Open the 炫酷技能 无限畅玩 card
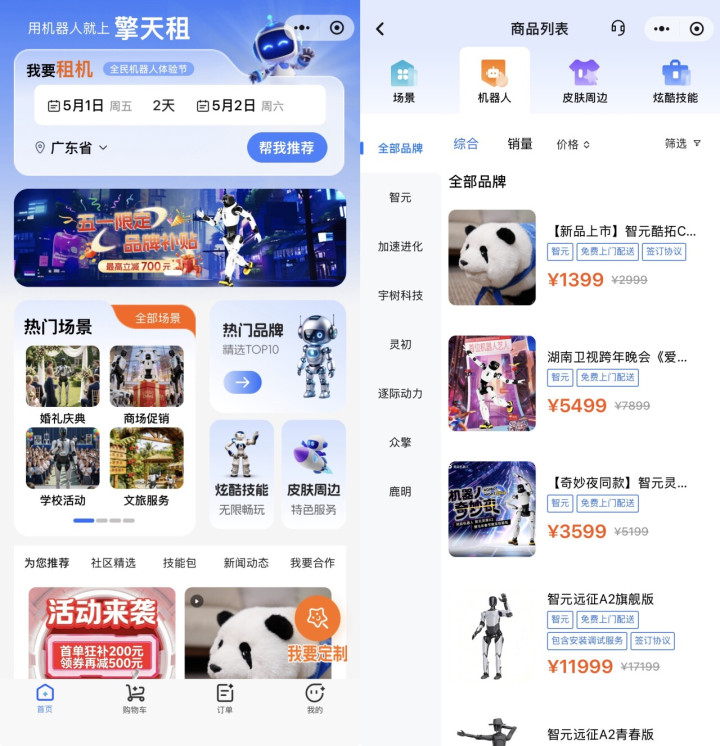 tap(241, 473)
